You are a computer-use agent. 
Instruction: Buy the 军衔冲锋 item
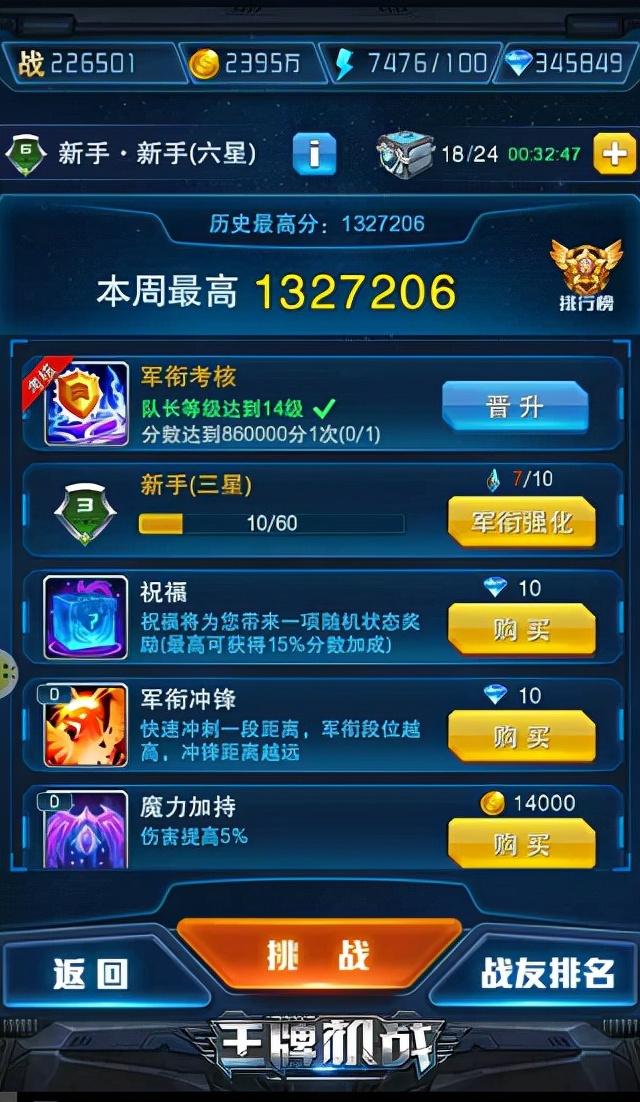(521, 737)
